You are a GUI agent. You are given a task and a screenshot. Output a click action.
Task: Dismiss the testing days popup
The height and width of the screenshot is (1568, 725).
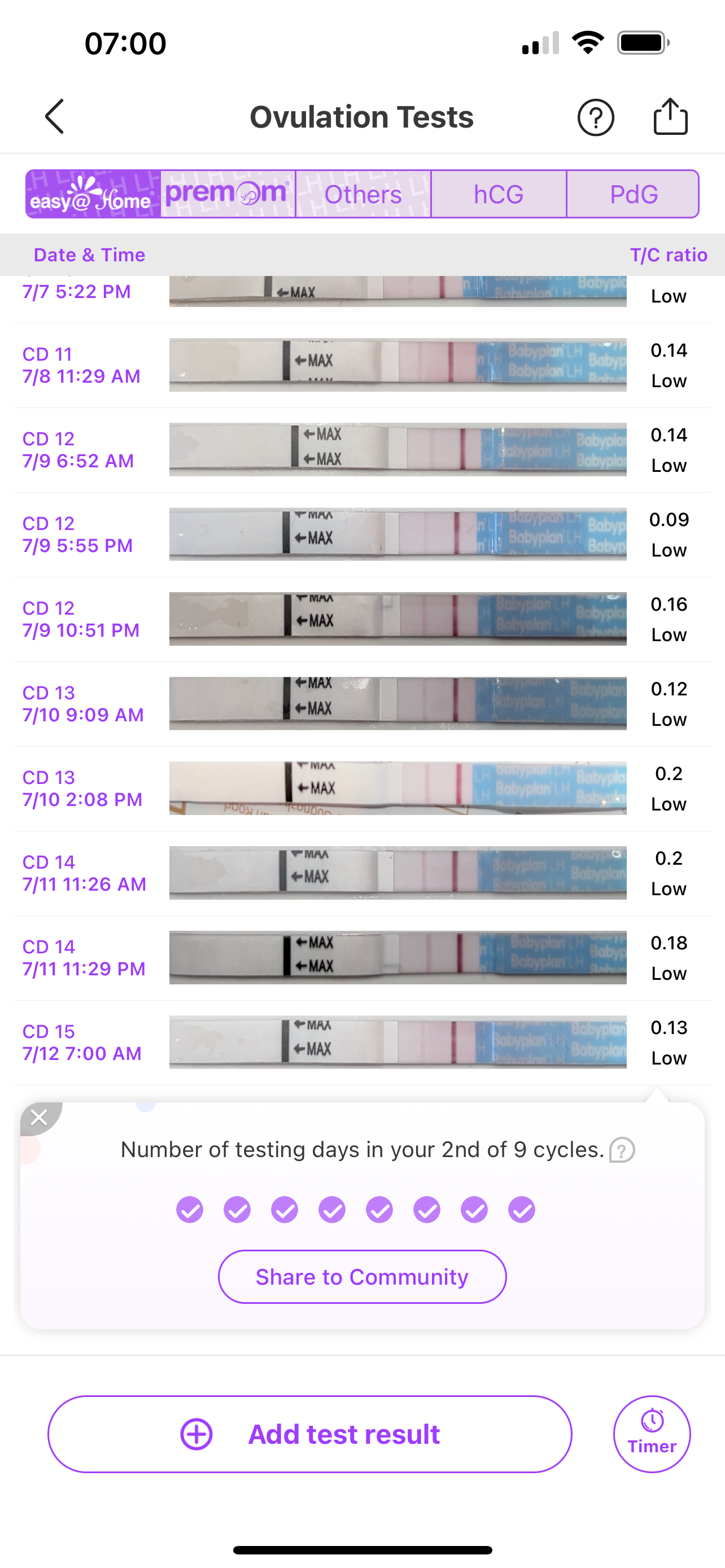39,1118
